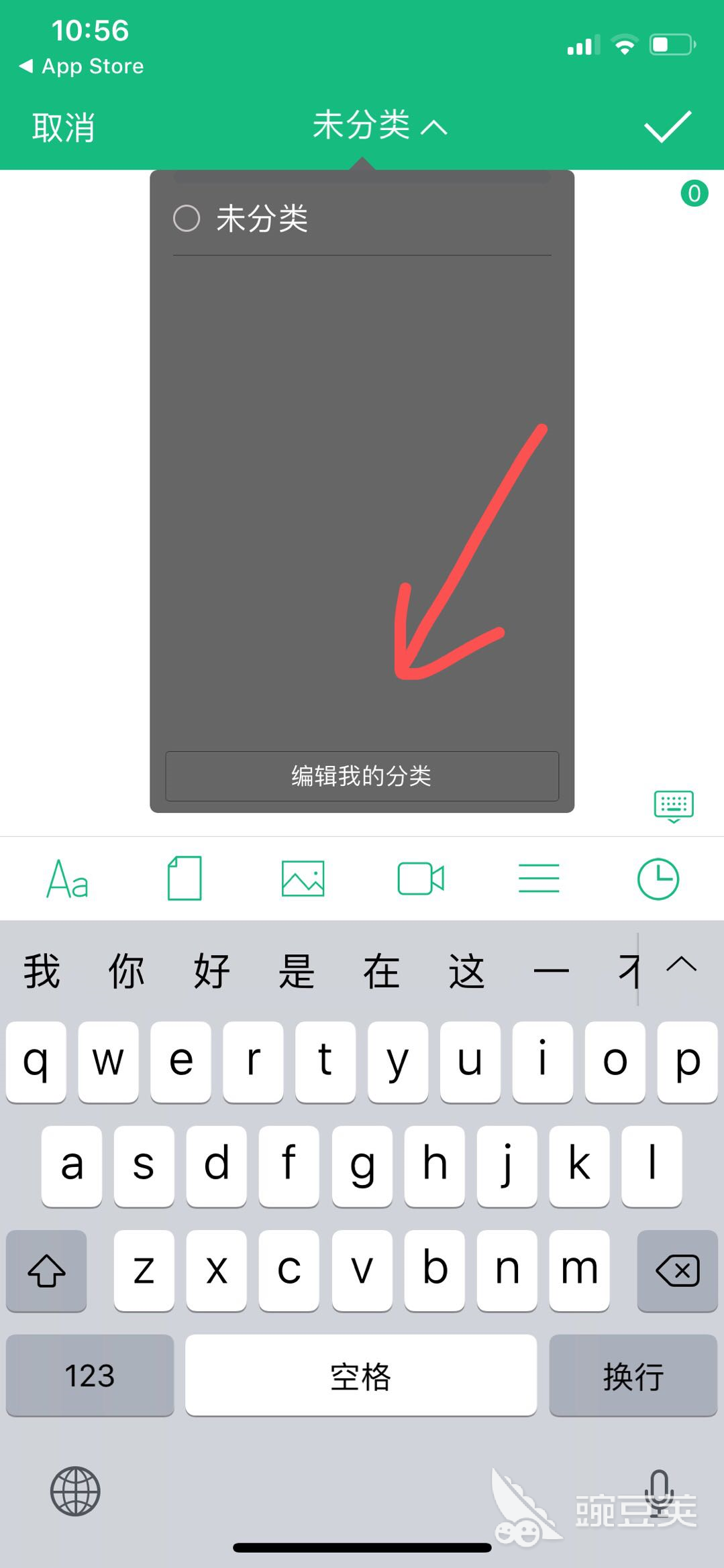Open the list lines tool
The height and width of the screenshot is (1568, 724).
[x=539, y=879]
